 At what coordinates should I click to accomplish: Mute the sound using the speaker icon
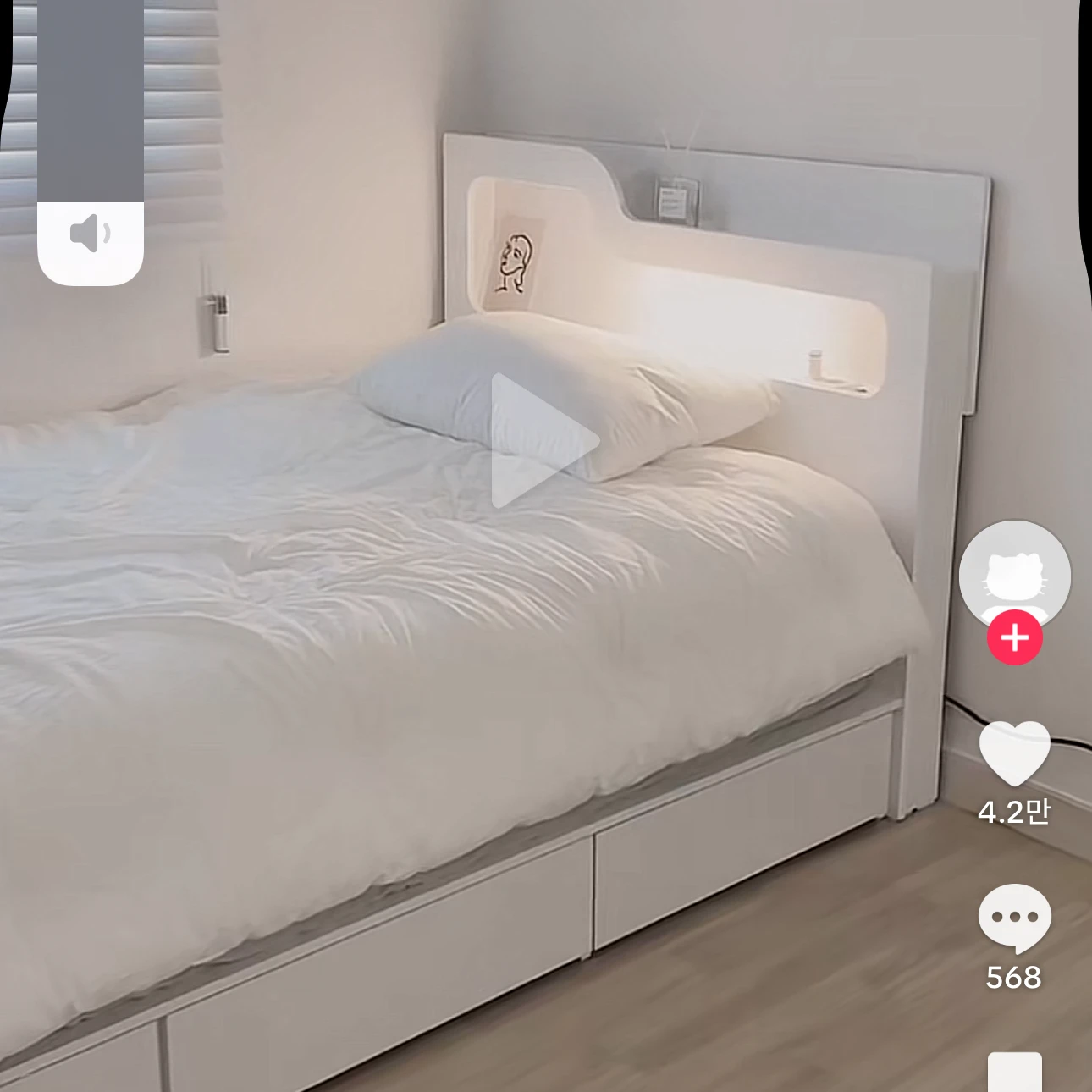[x=90, y=234]
